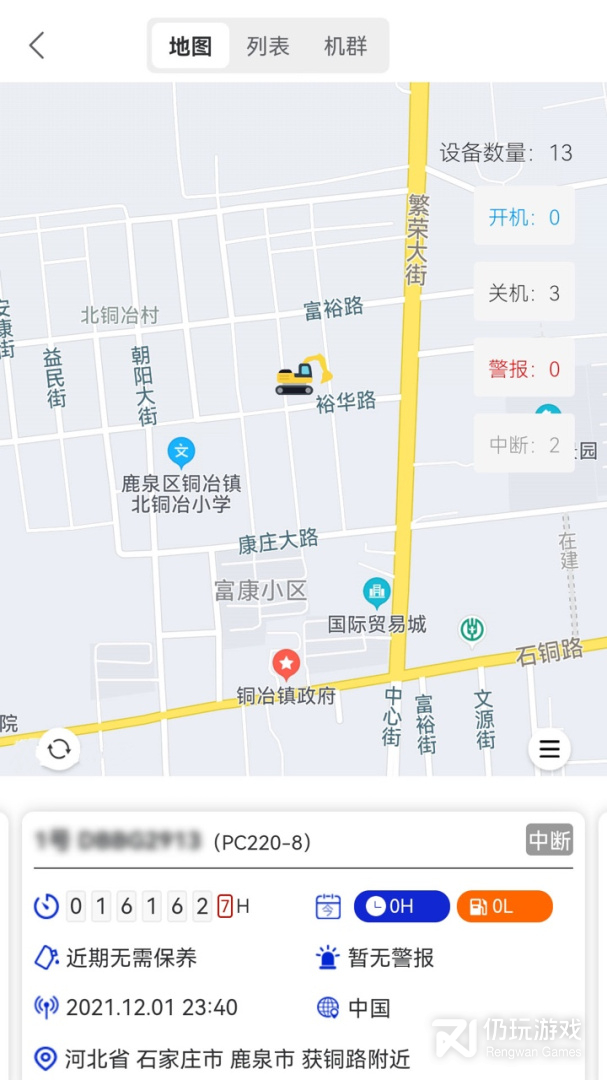607x1080 pixels.
Task: Switch to the 机群 tab
Action: click(x=345, y=46)
